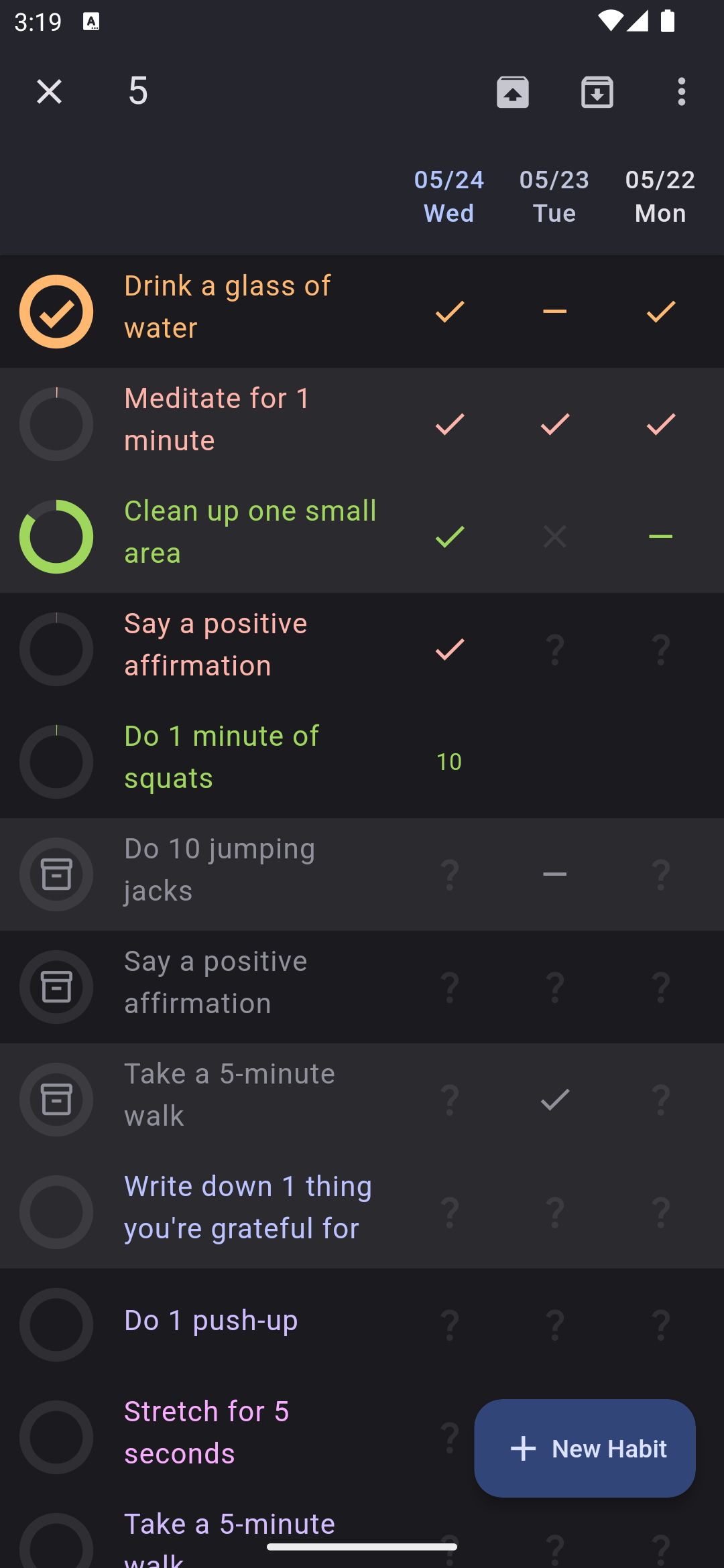
Task: Toggle Monday mark for Do 1 push-up
Action: [x=660, y=1325]
